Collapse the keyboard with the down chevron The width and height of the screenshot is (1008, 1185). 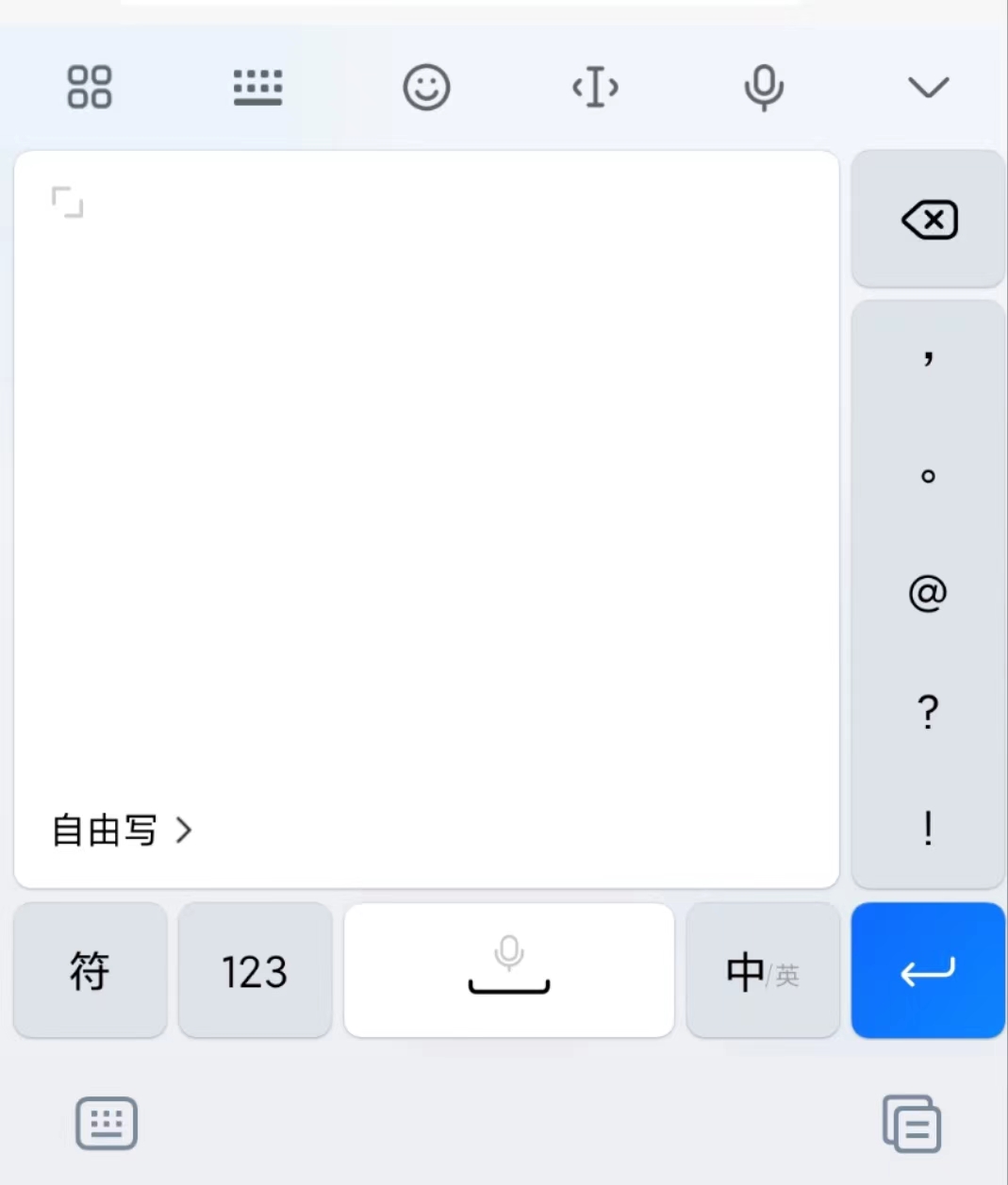point(927,87)
